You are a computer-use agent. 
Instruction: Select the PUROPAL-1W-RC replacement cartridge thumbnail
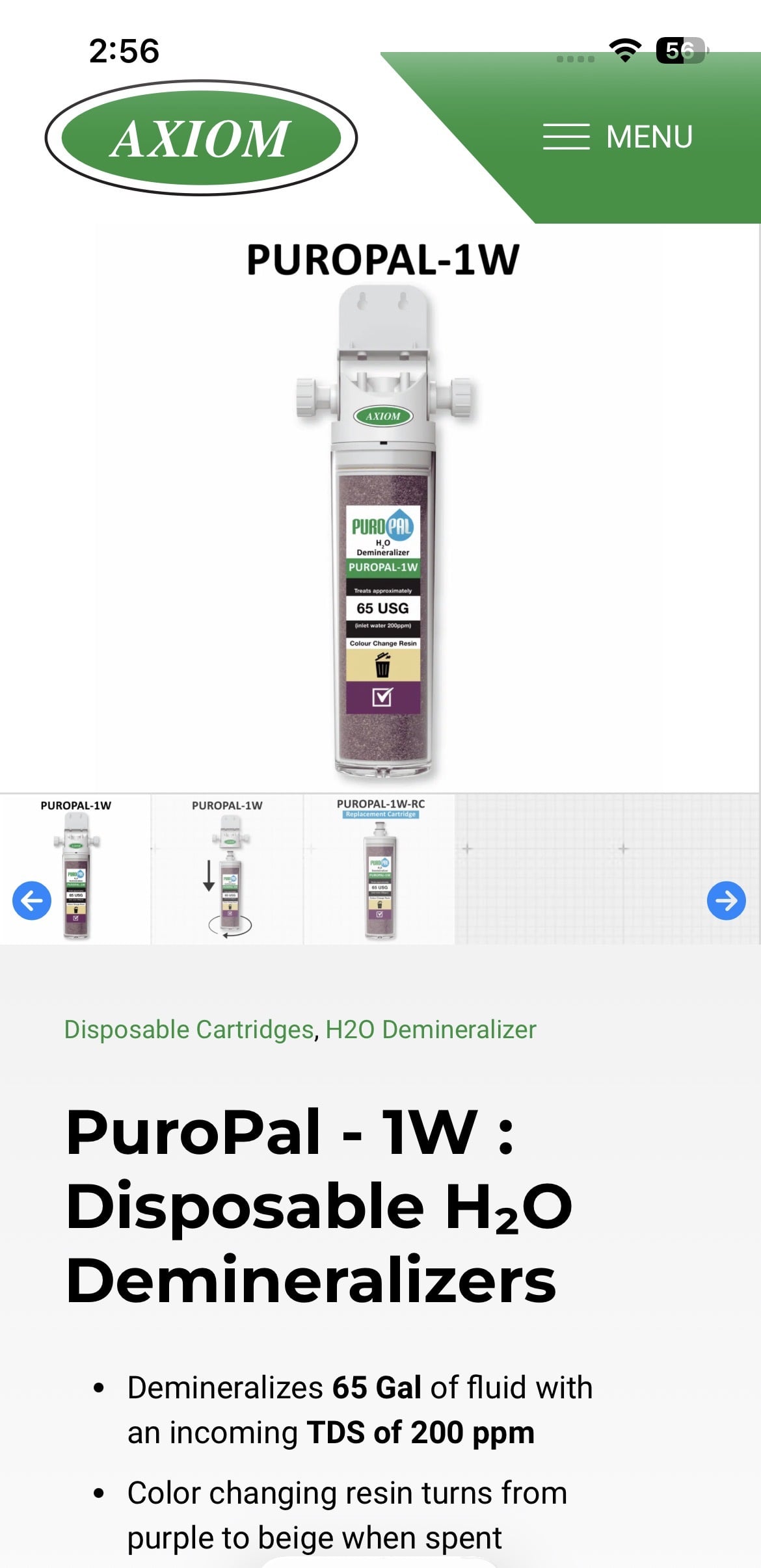click(x=380, y=868)
